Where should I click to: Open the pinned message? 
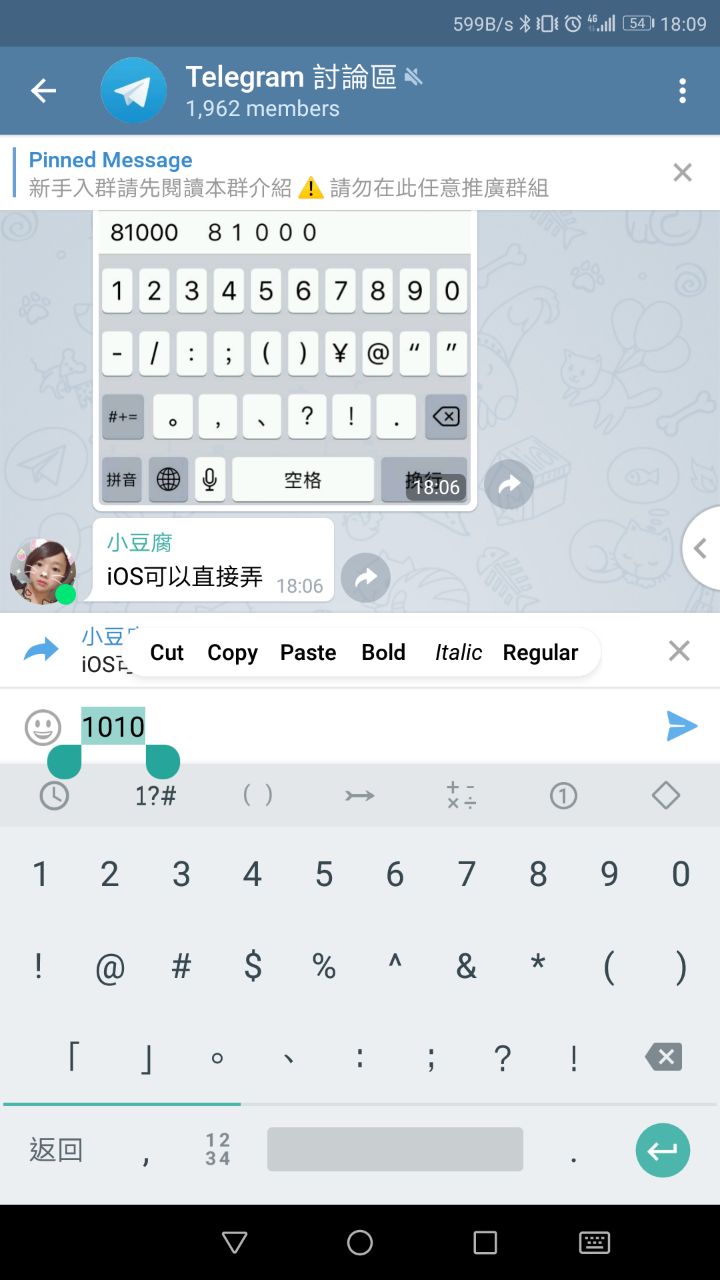(x=300, y=174)
